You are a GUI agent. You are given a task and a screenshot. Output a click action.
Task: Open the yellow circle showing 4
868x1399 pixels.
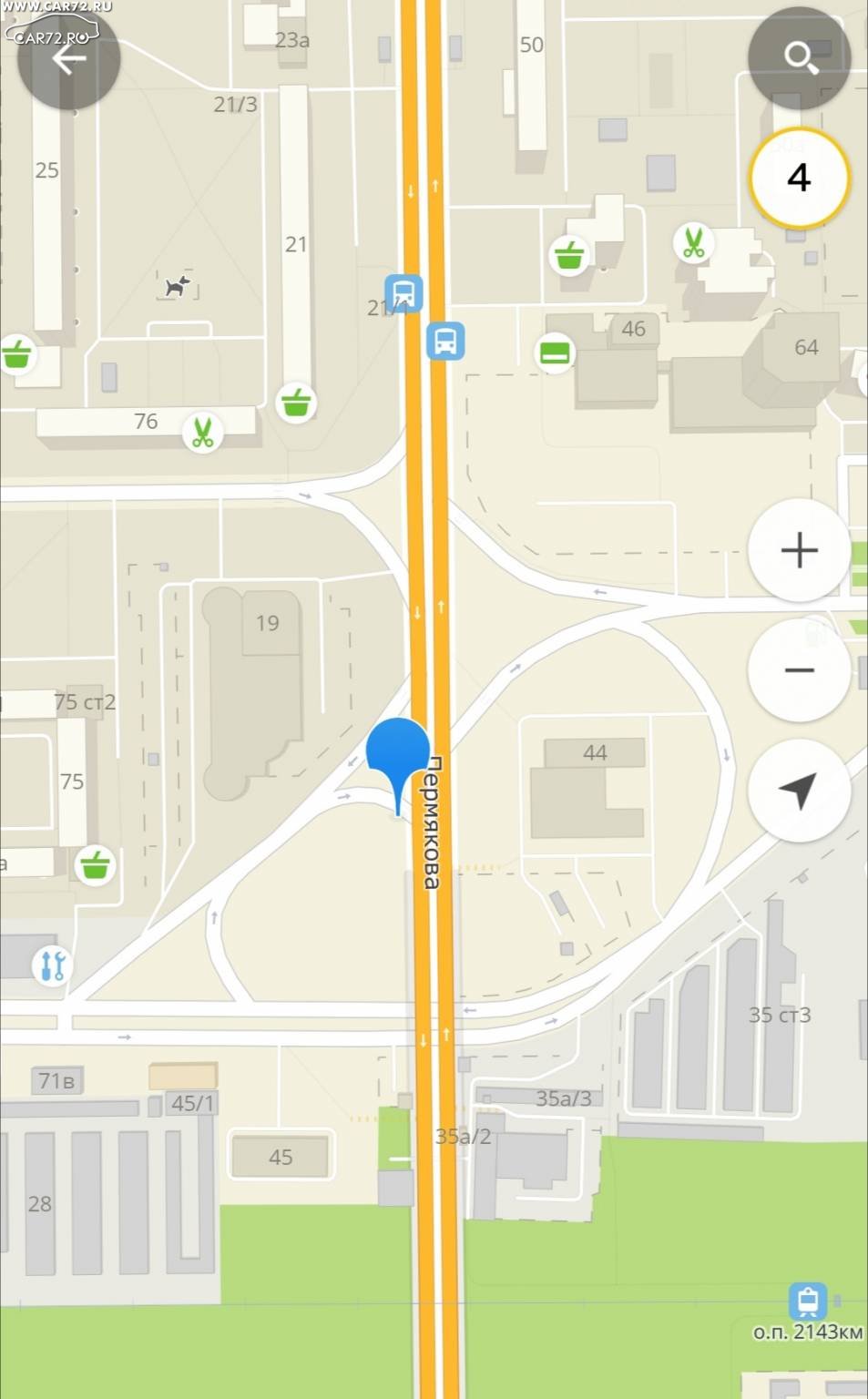pos(799,178)
